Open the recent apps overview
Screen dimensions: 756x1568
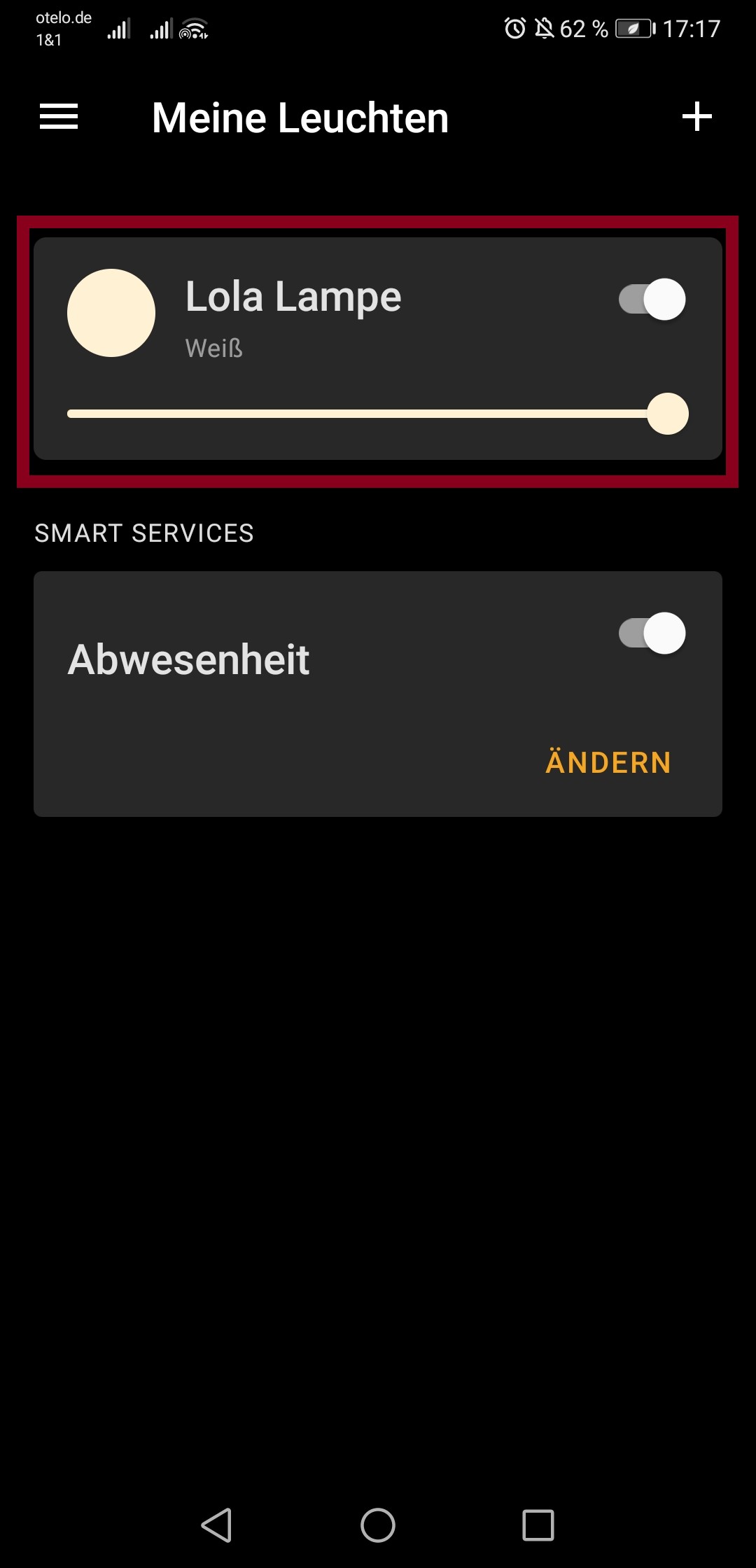538,1525
